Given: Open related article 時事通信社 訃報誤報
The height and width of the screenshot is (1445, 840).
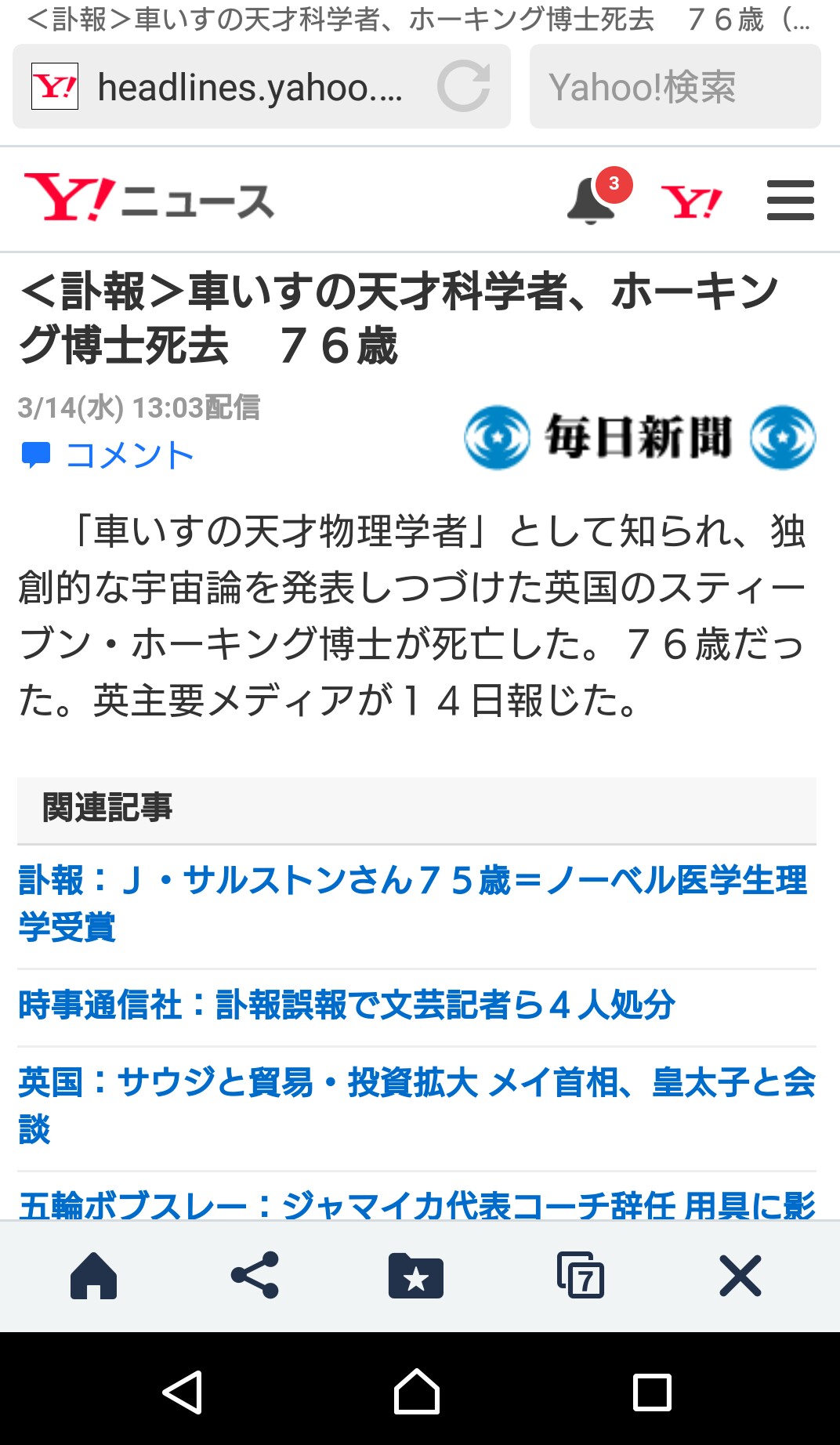Looking at the screenshot, I should (346, 1005).
